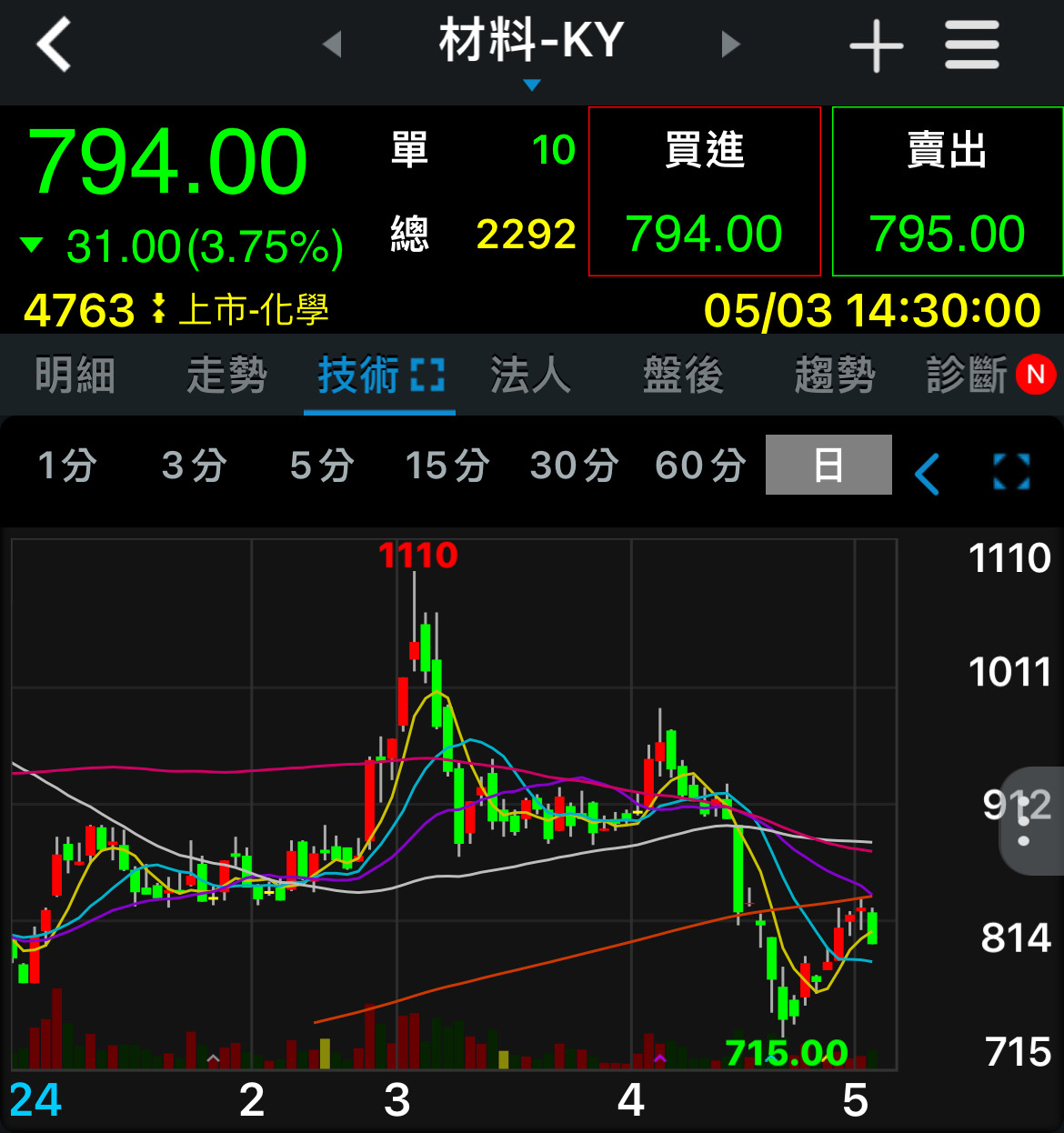The height and width of the screenshot is (1133, 1064).
Task: Show earlier intervals with left chevron
Action: coord(927,474)
